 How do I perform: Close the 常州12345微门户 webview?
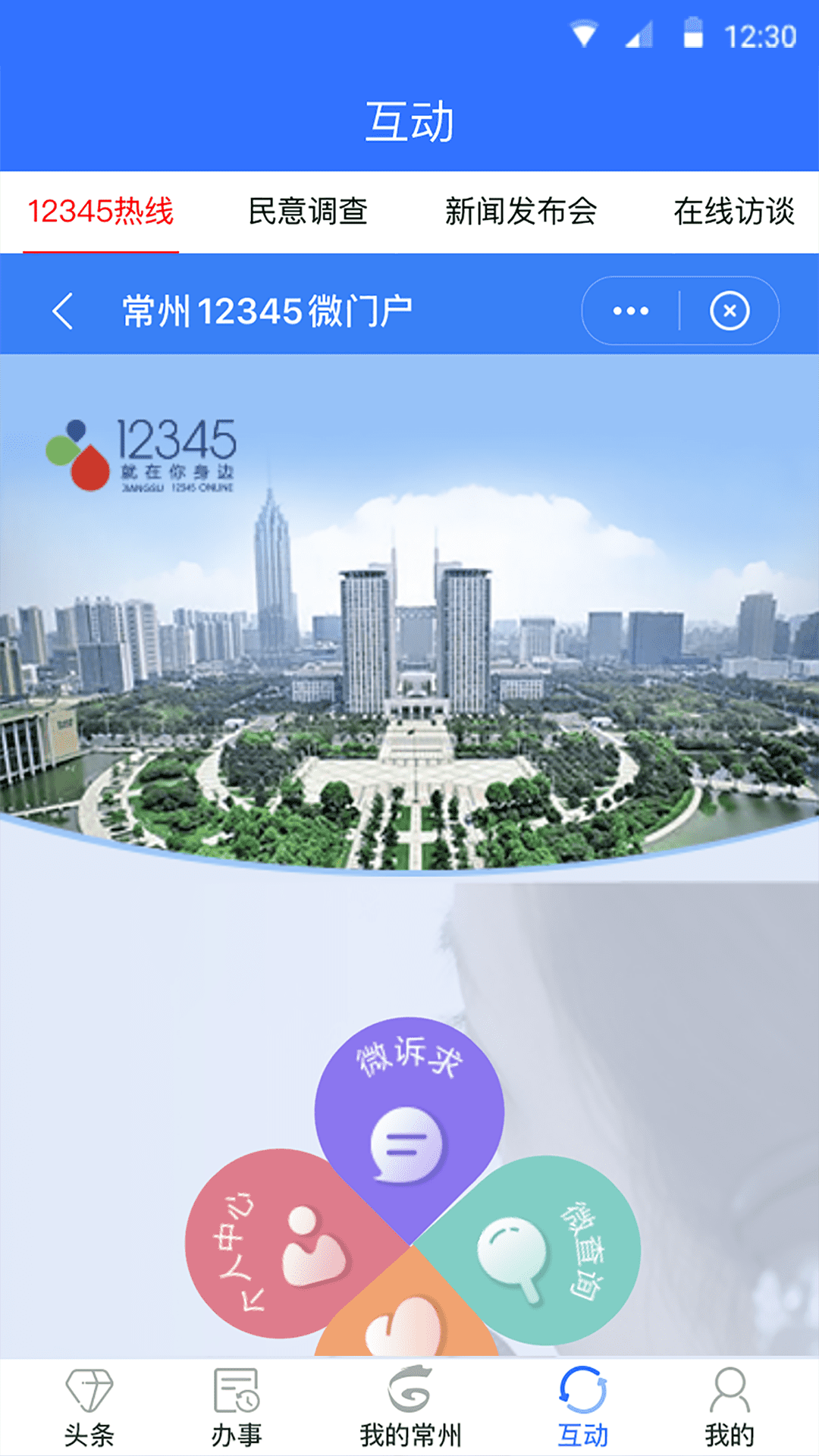coord(729,309)
